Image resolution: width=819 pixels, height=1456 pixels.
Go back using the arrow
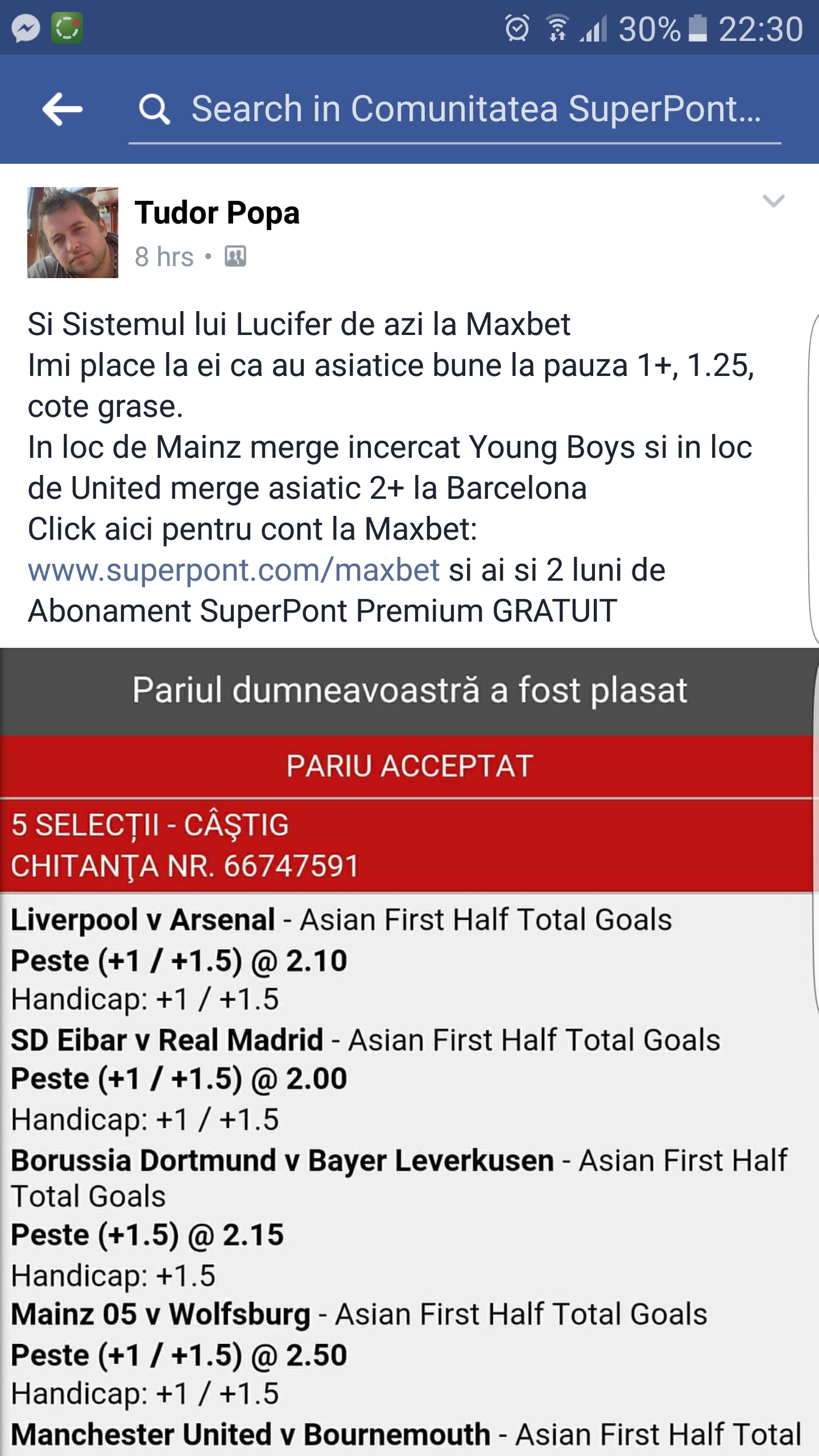pyautogui.click(x=62, y=109)
